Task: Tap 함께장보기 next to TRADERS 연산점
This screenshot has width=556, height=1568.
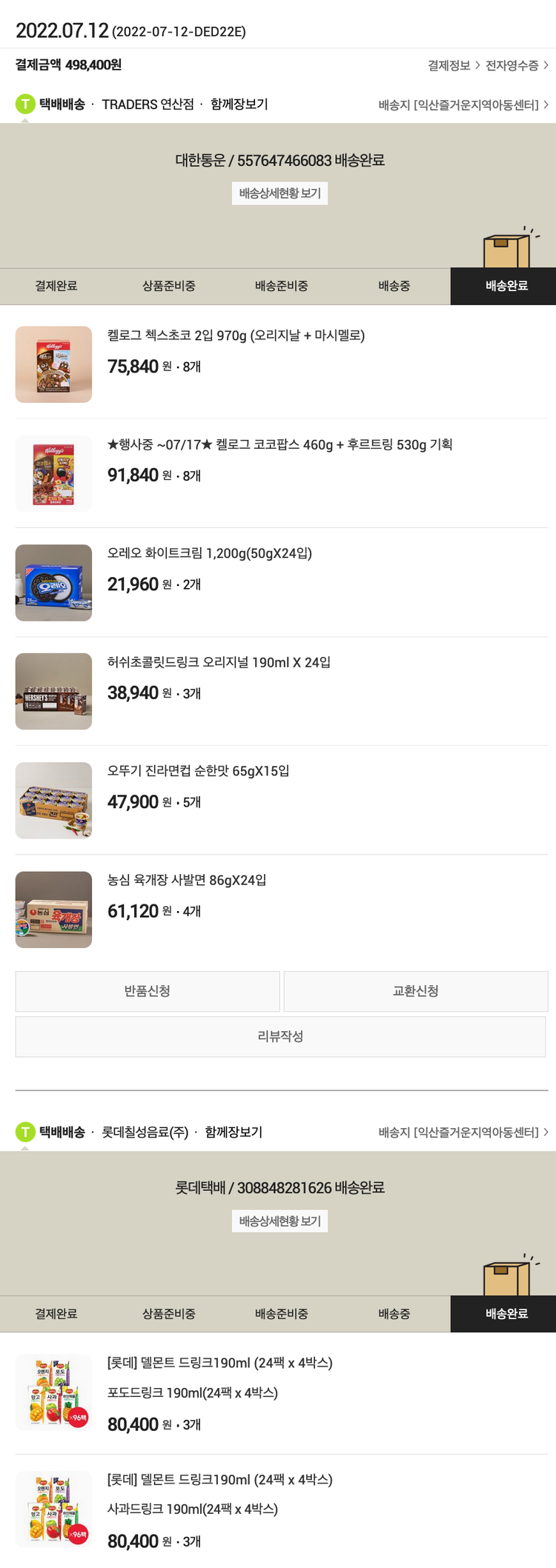Action: [x=239, y=104]
